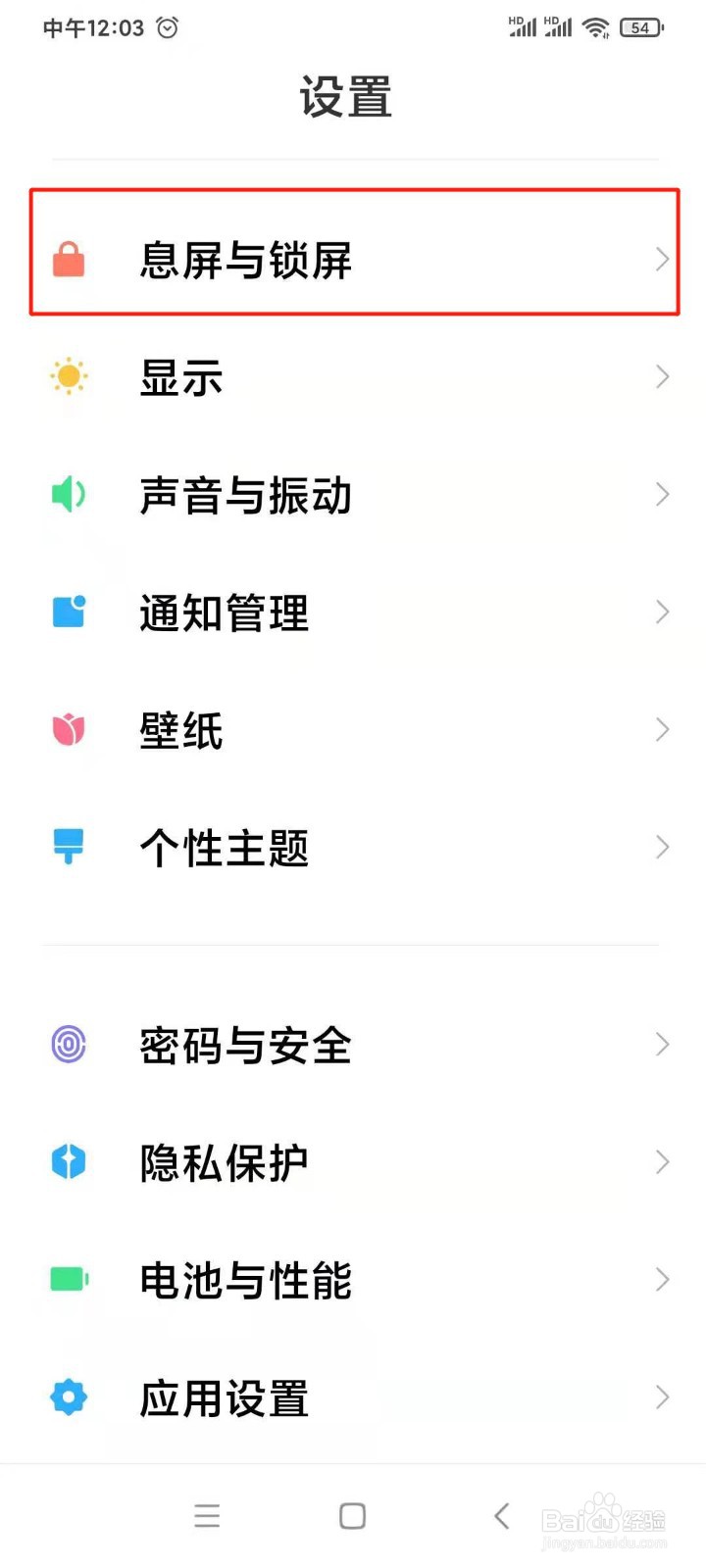The width and height of the screenshot is (706, 1568).
Task: Click the fingerprint icon beside 密码与安全
Action: [x=67, y=1045]
